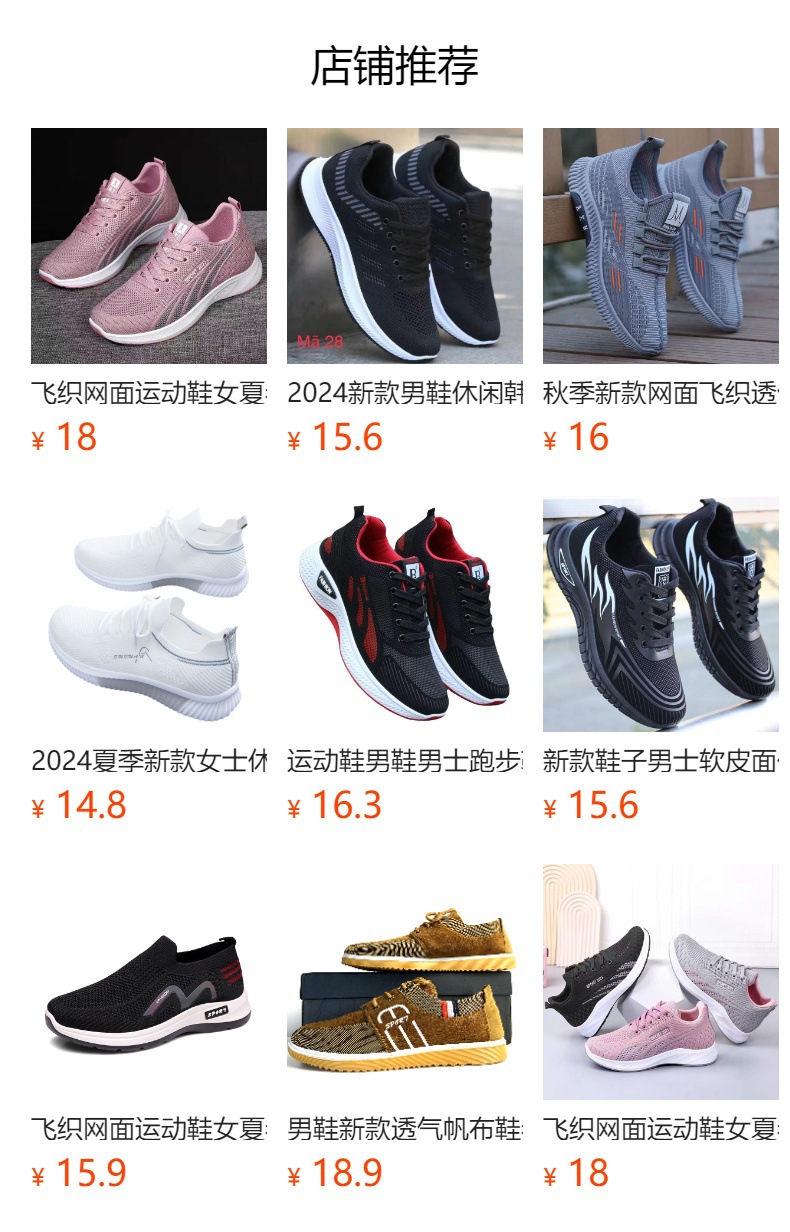View the 秋季新款网面飞织 grey sneakers at ¥16
The width and height of the screenshot is (790, 1232).
pyautogui.click(x=660, y=246)
